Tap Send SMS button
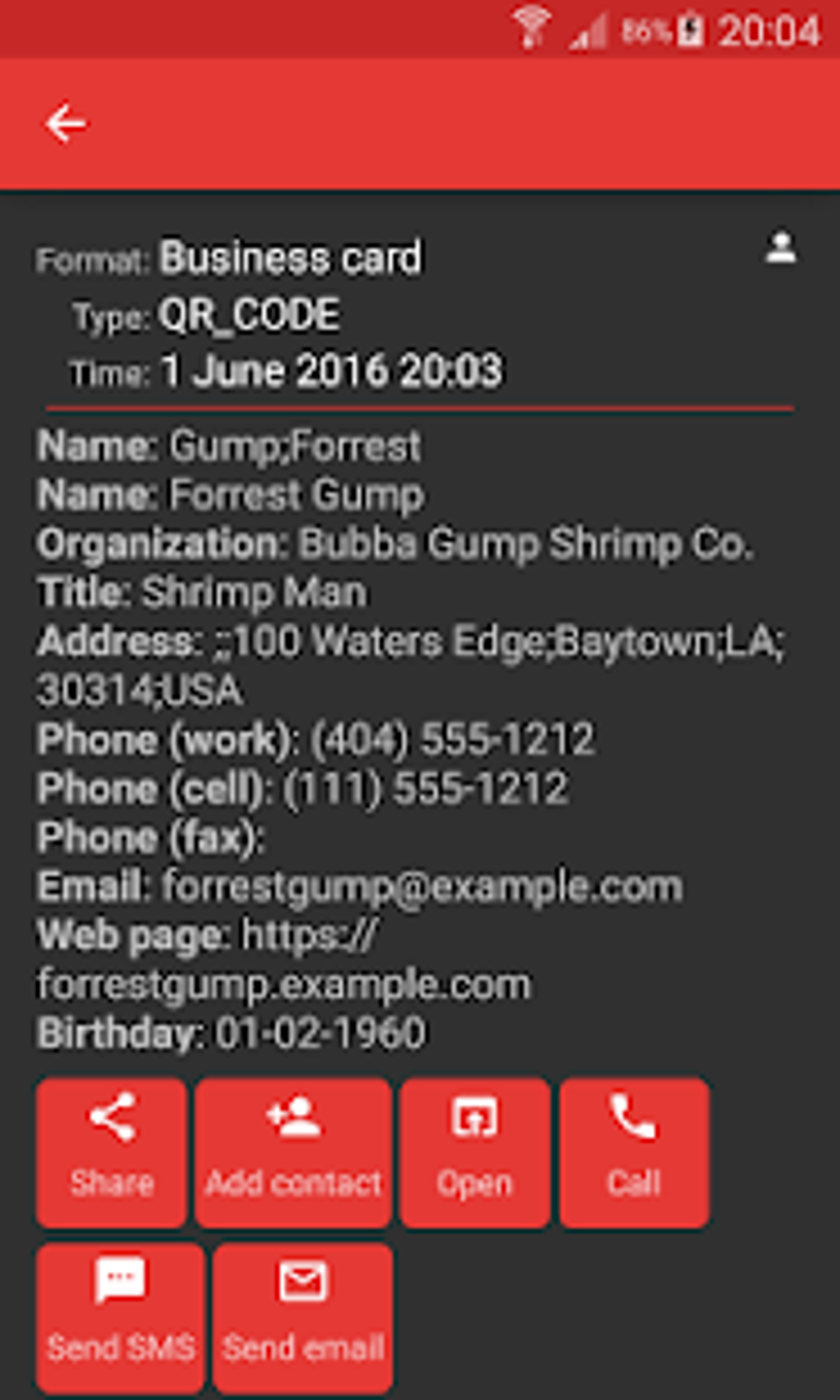The width and height of the screenshot is (840, 1400). 121,1318
